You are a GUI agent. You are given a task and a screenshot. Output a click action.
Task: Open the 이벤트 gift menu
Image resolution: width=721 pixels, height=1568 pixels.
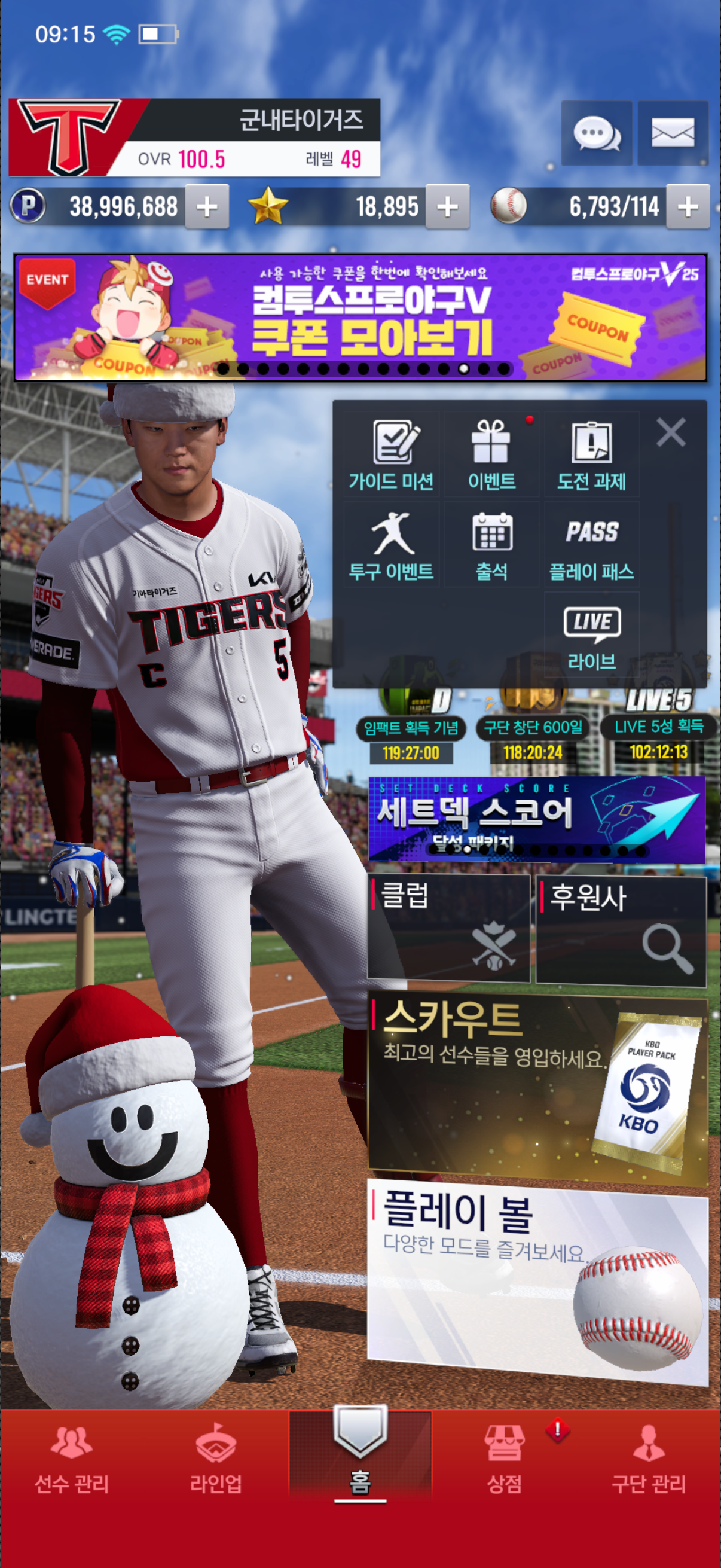pos(491,454)
